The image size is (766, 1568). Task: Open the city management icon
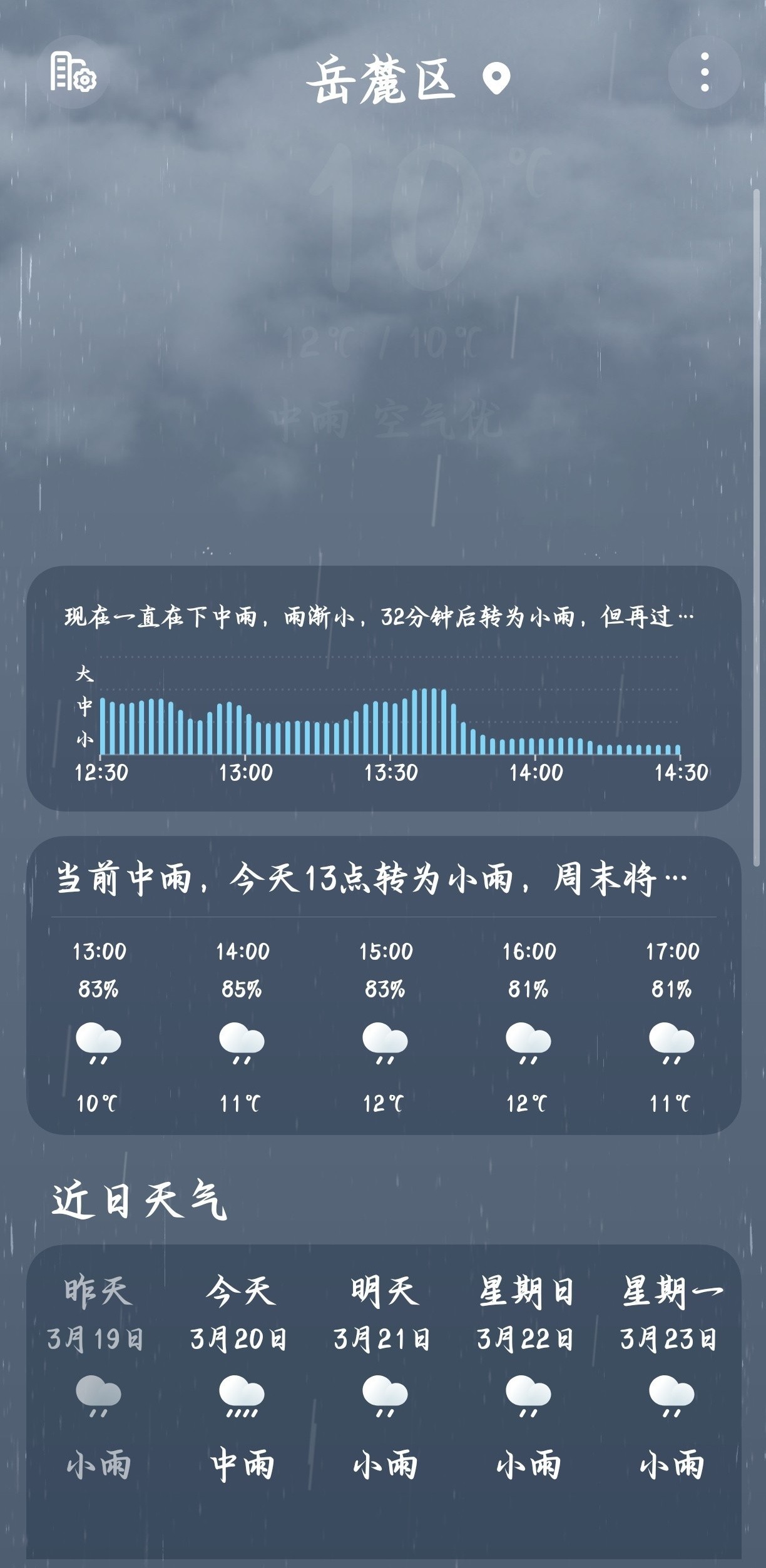pos(73,73)
